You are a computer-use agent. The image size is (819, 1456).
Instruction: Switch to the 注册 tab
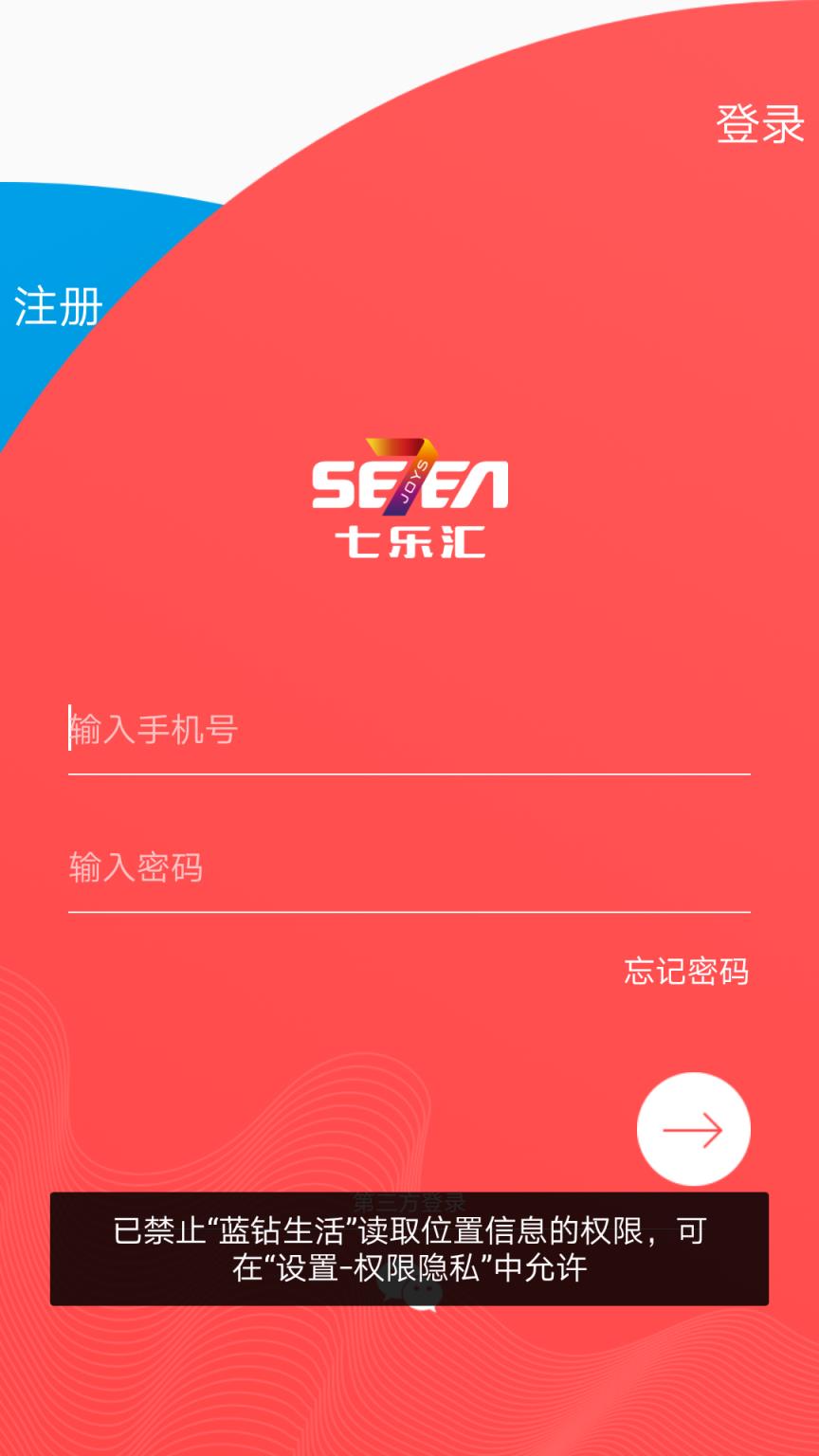[x=57, y=306]
